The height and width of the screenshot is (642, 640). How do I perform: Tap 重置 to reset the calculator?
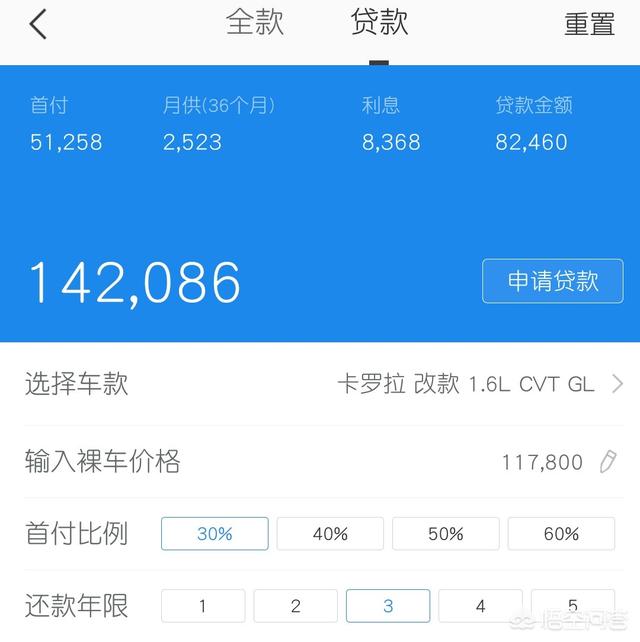589,25
